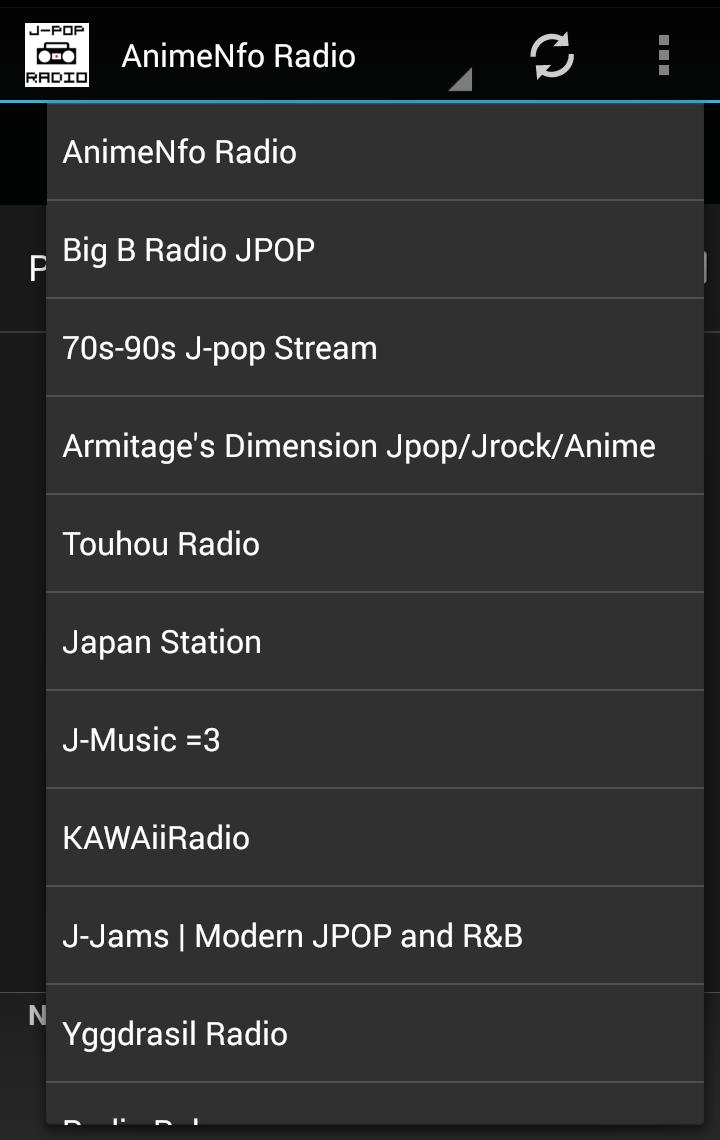Click the J-POP Radio app icon
This screenshot has height=1140, width=720.
click(55, 55)
